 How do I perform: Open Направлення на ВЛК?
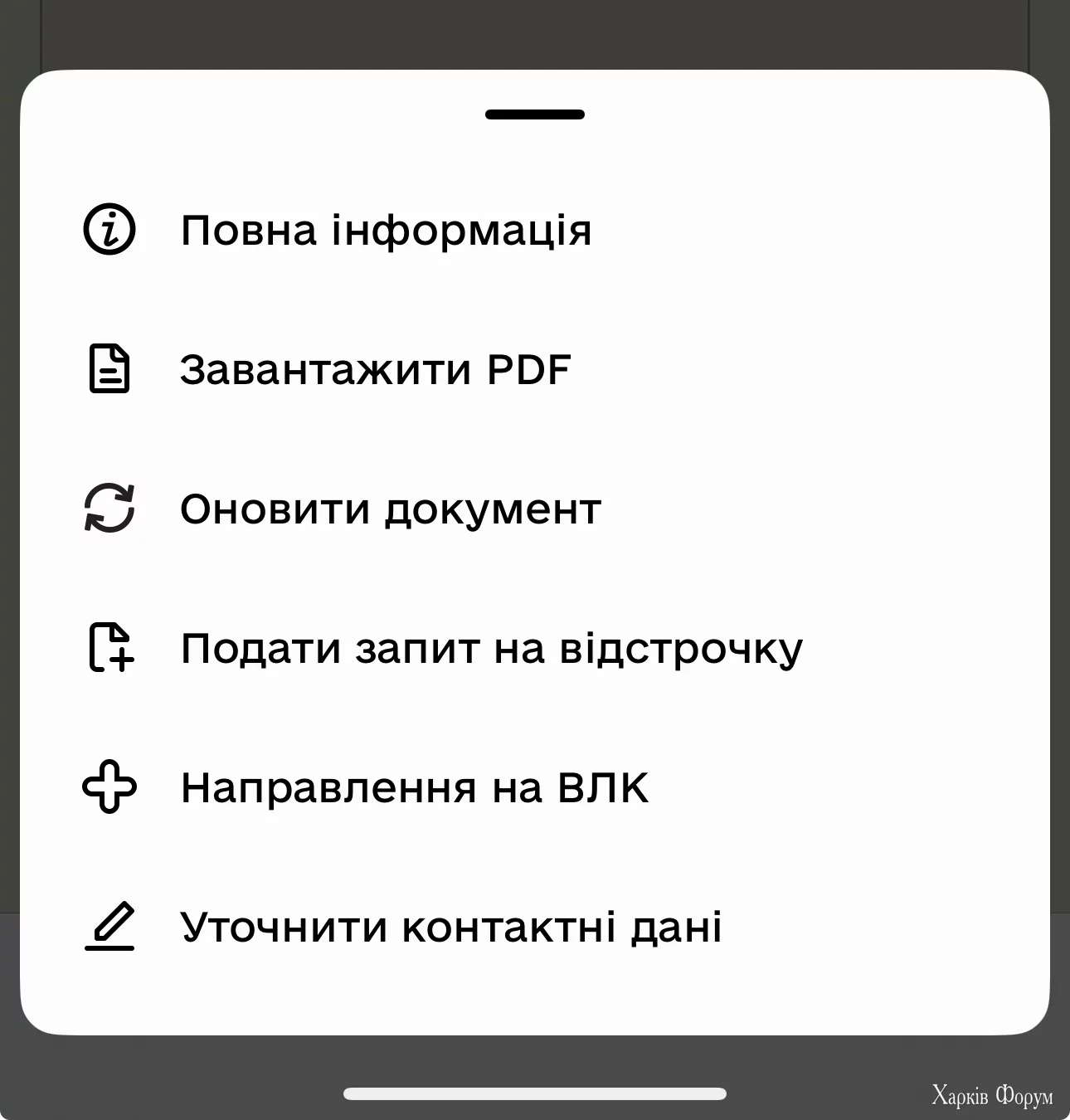415,788
